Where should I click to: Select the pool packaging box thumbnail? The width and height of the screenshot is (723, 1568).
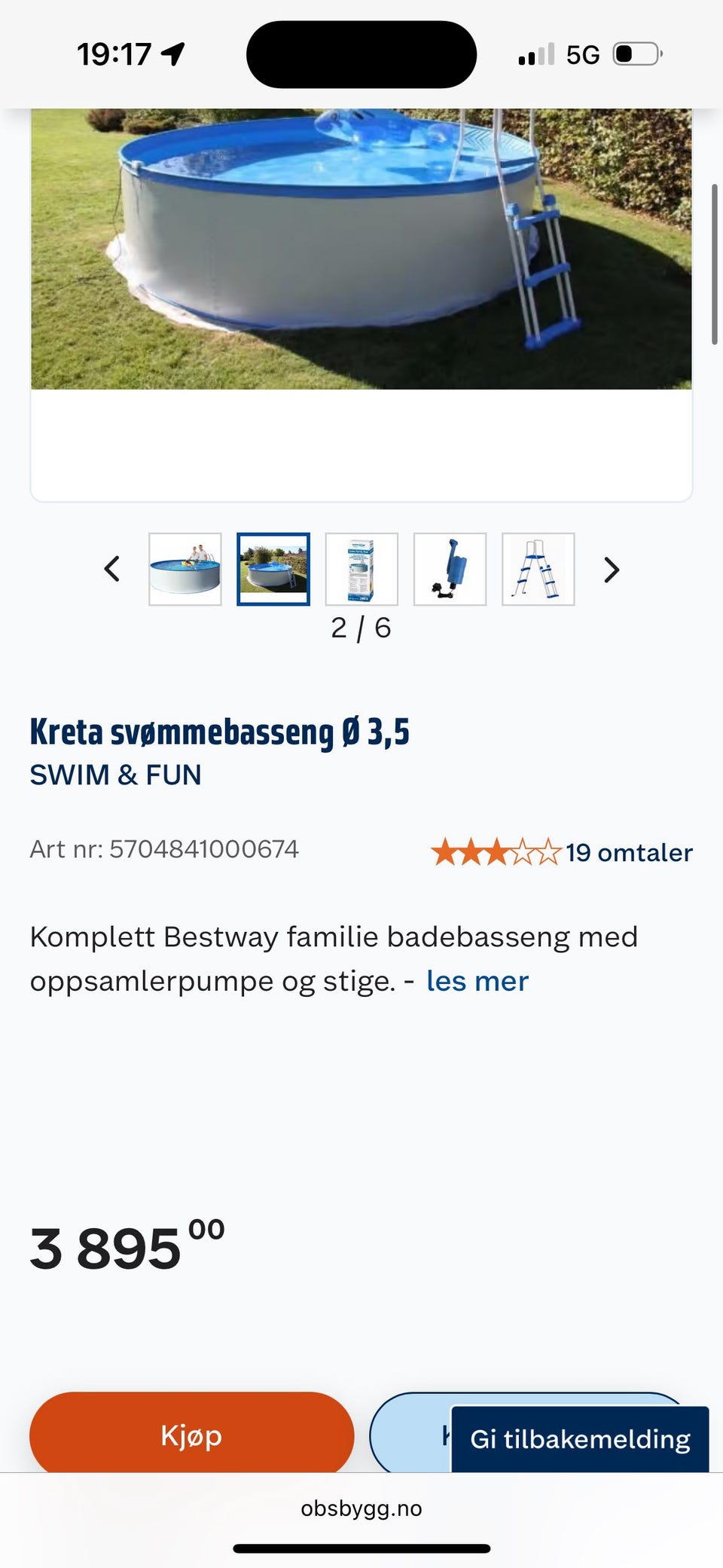point(361,570)
